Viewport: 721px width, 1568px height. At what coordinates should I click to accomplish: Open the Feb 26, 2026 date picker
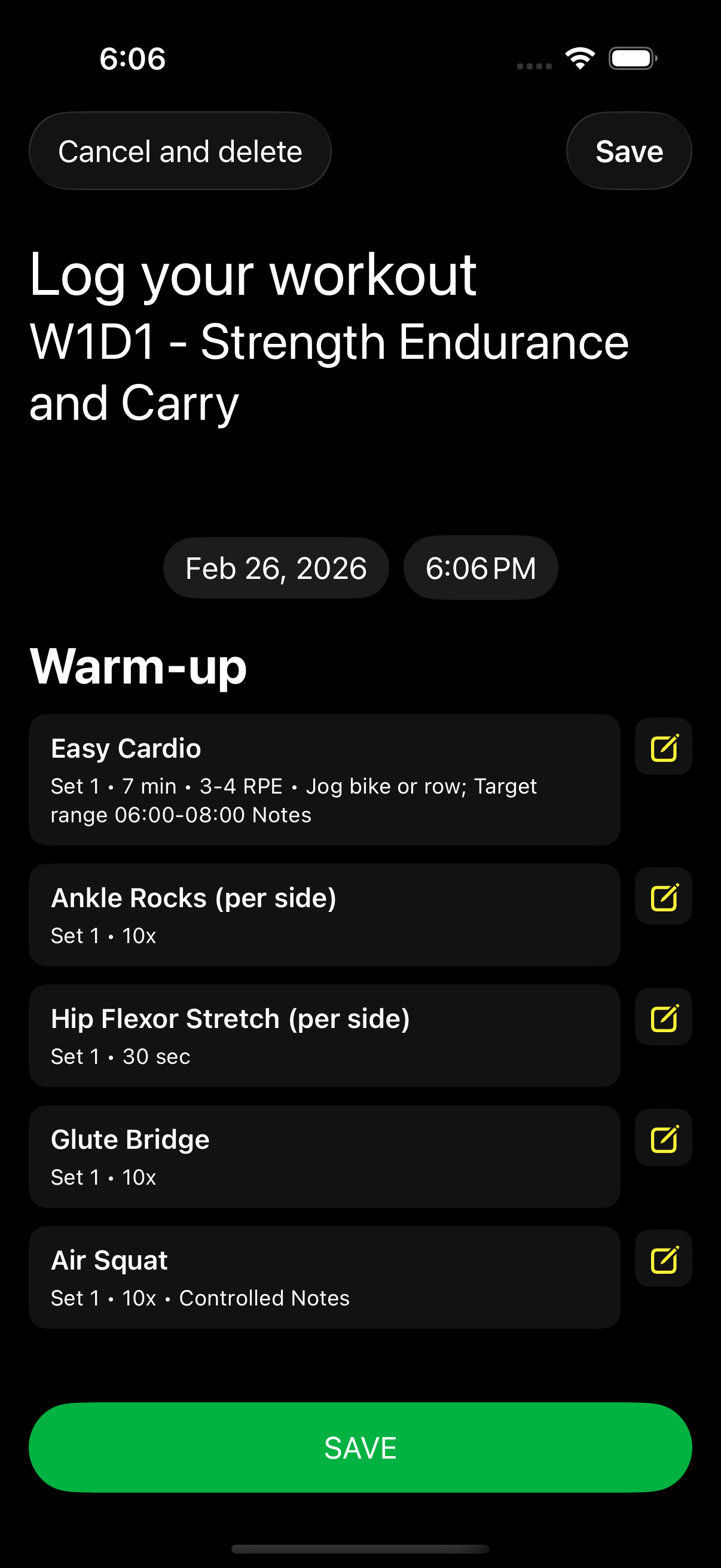pyautogui.click(x=276, y=568)
